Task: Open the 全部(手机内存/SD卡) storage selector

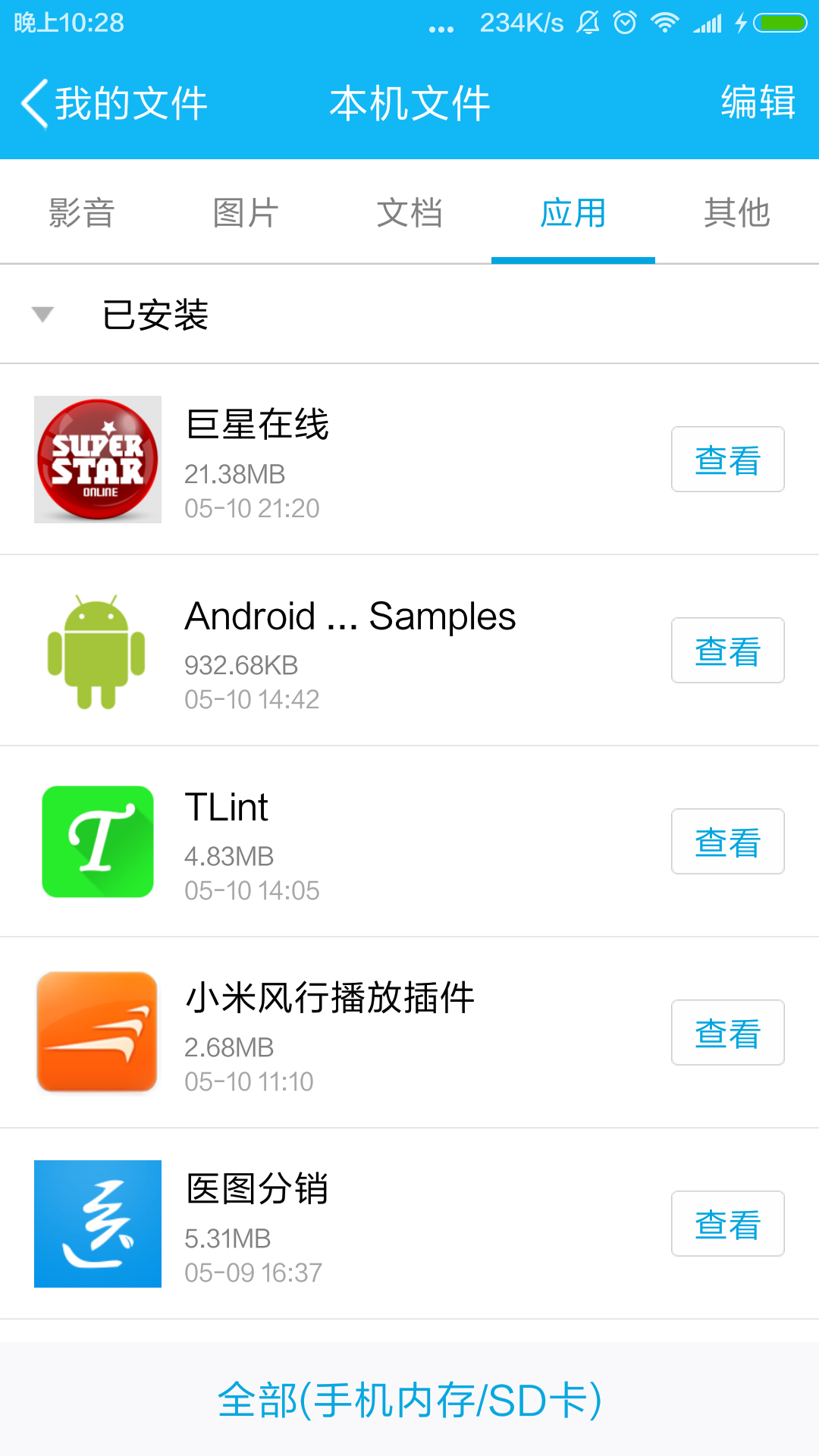Action: tap(409, 1400)
